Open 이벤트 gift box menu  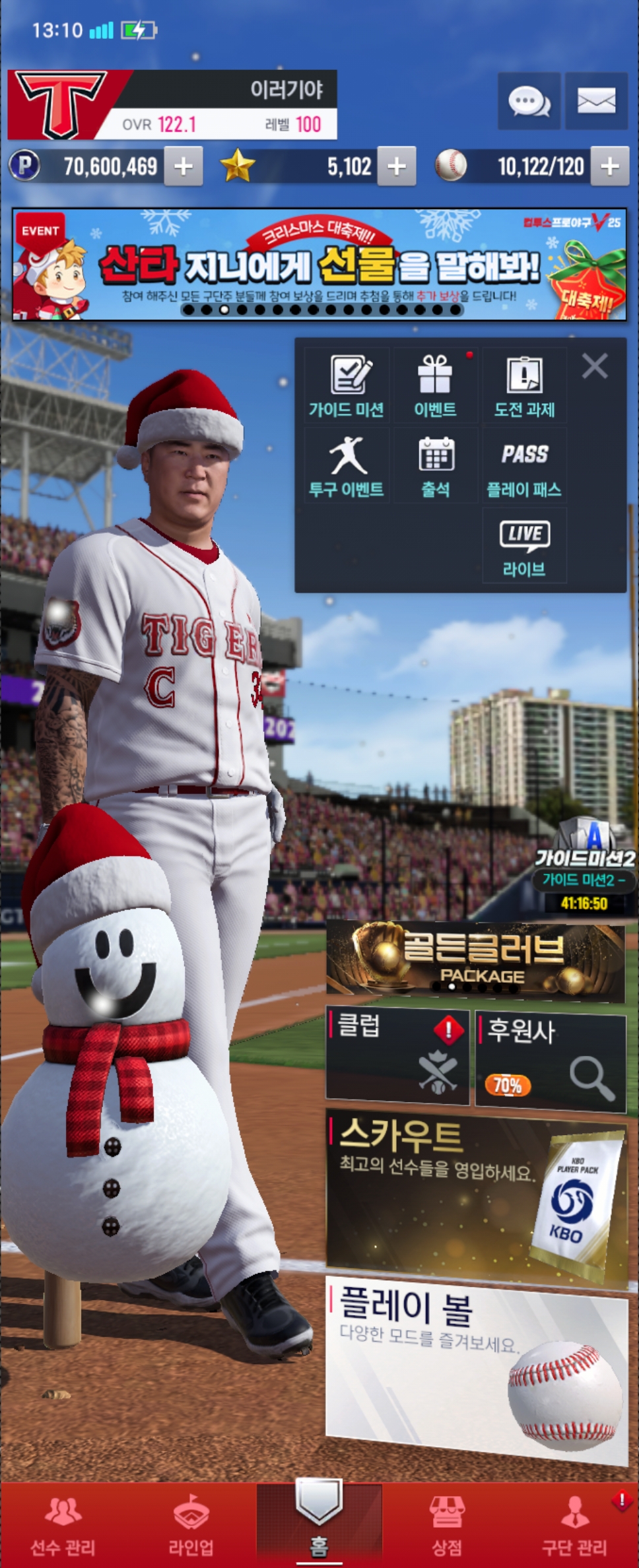[435, 385]
